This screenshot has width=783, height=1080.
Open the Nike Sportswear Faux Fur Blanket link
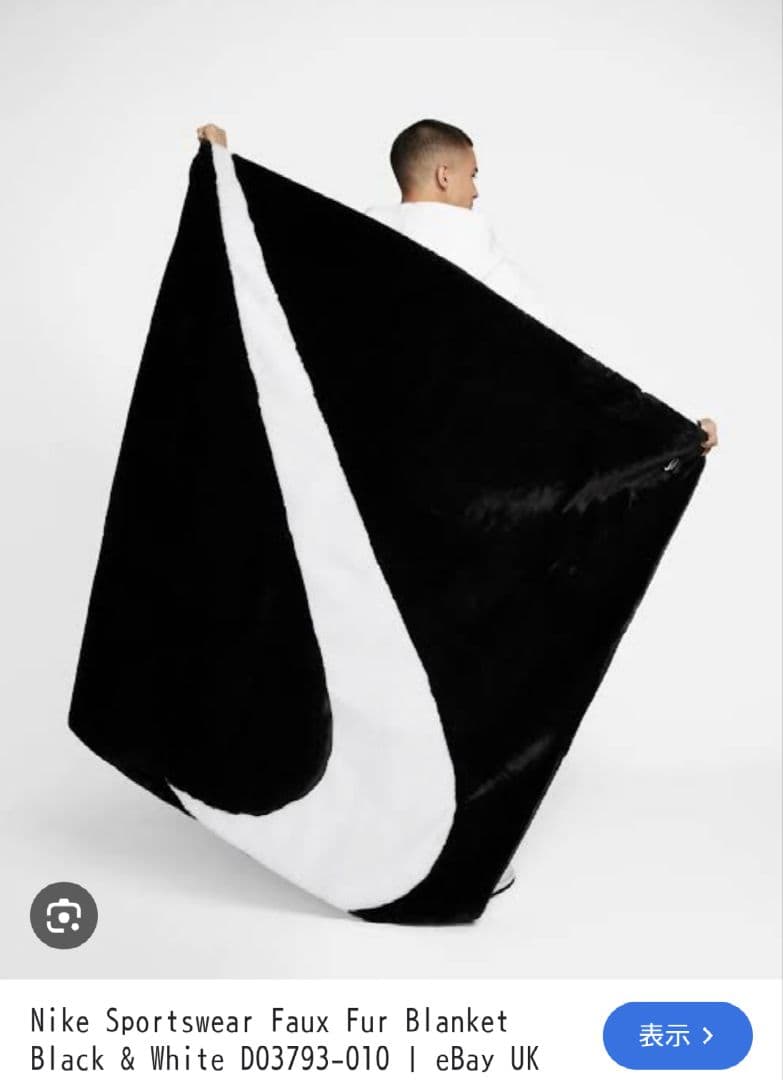270,1023
